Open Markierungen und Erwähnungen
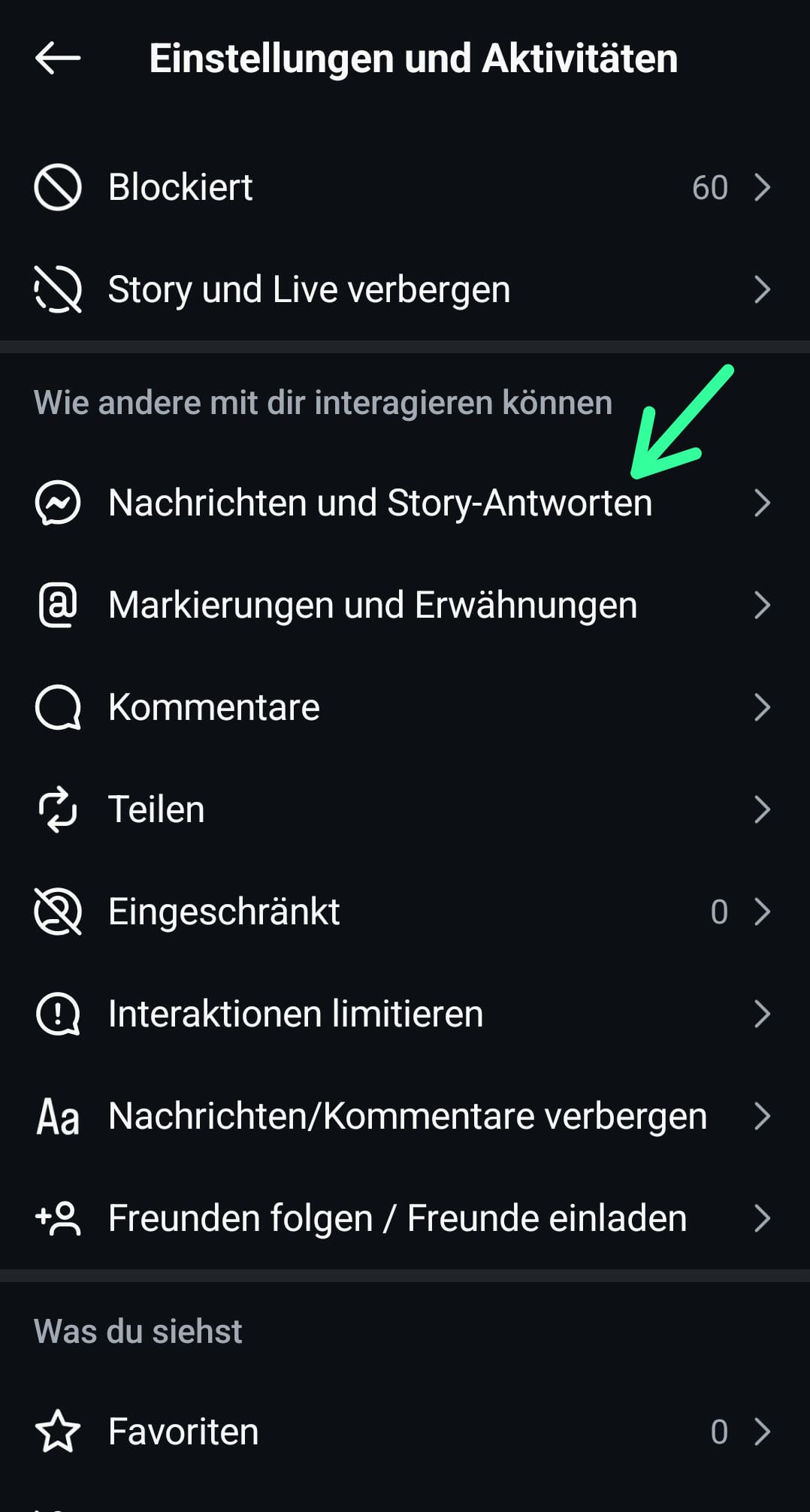This screenshot has width=810, height=1512. [x=404, y=605]
